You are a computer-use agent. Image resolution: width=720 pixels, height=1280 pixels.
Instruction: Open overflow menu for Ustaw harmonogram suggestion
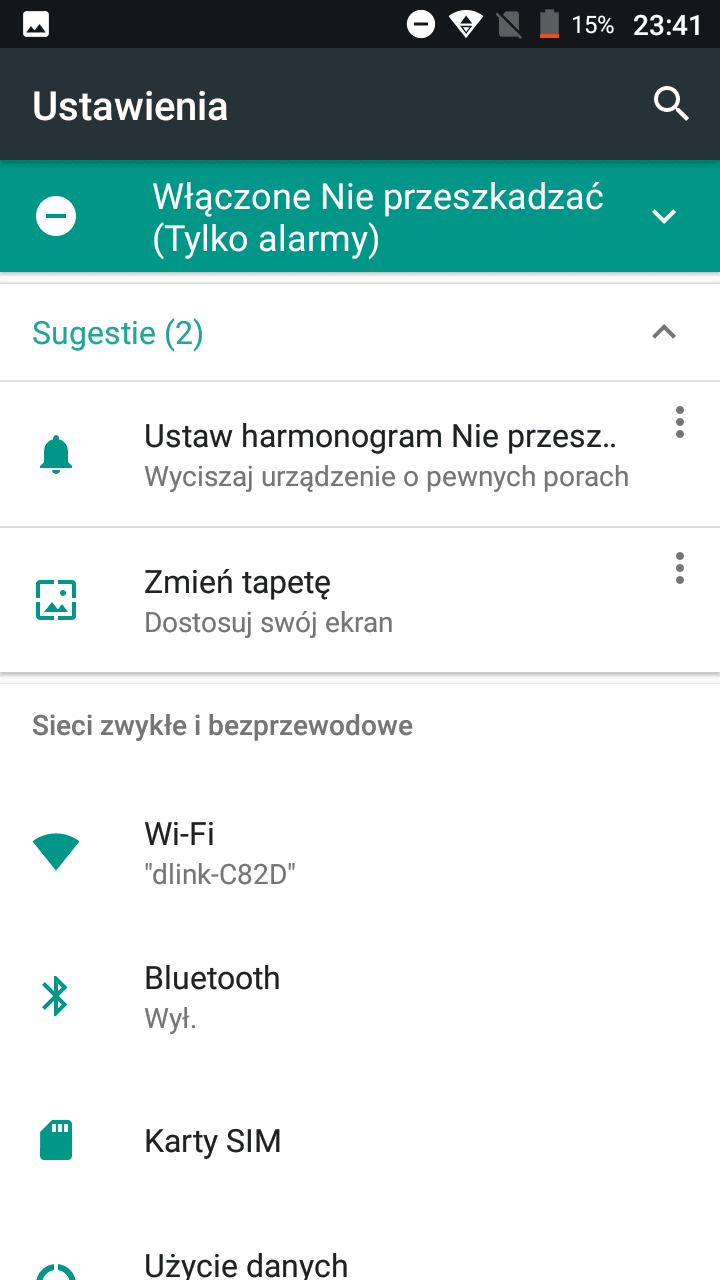pyautogui.click(x=680, y=422)
